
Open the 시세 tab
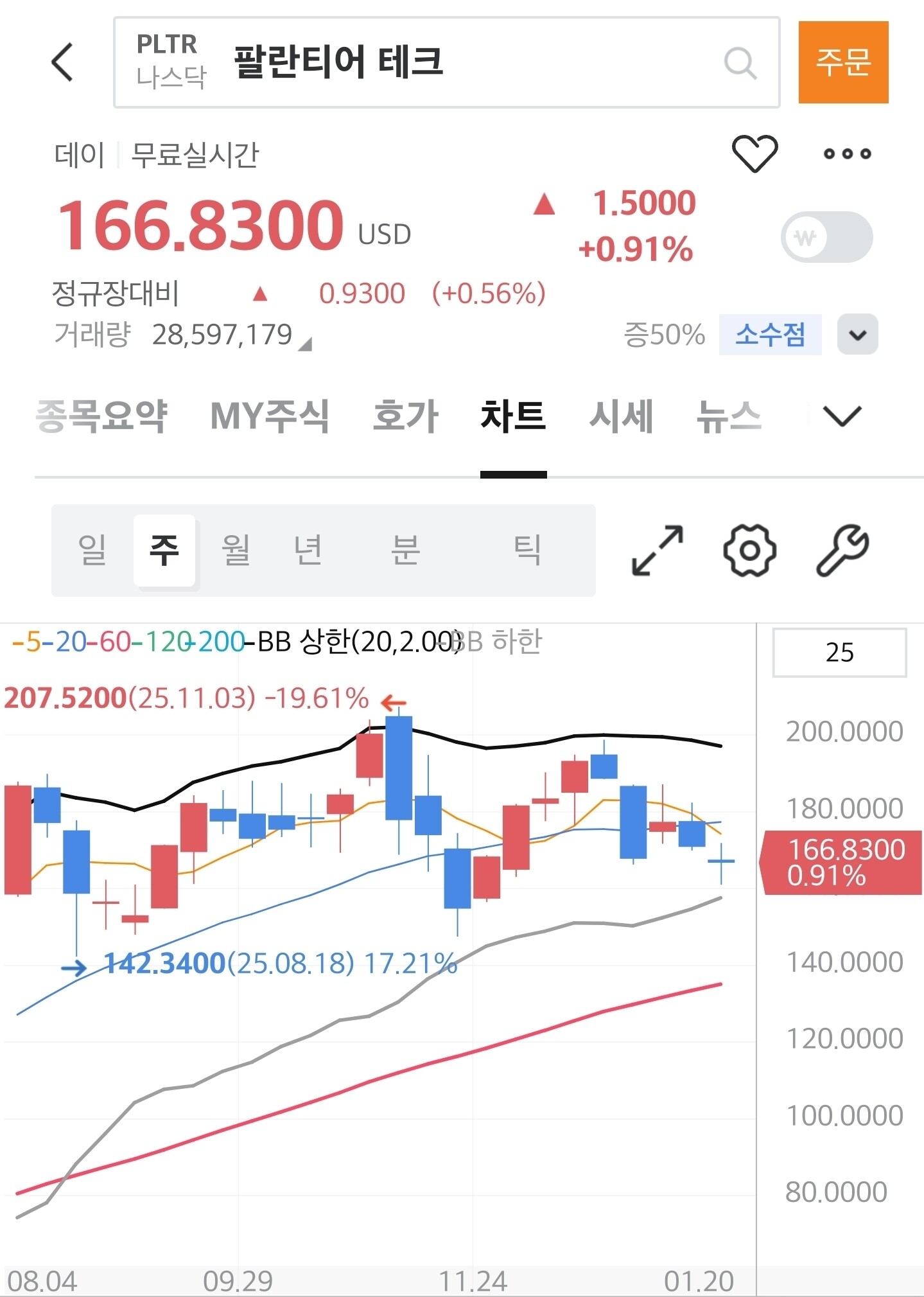[x=622, y=416]
